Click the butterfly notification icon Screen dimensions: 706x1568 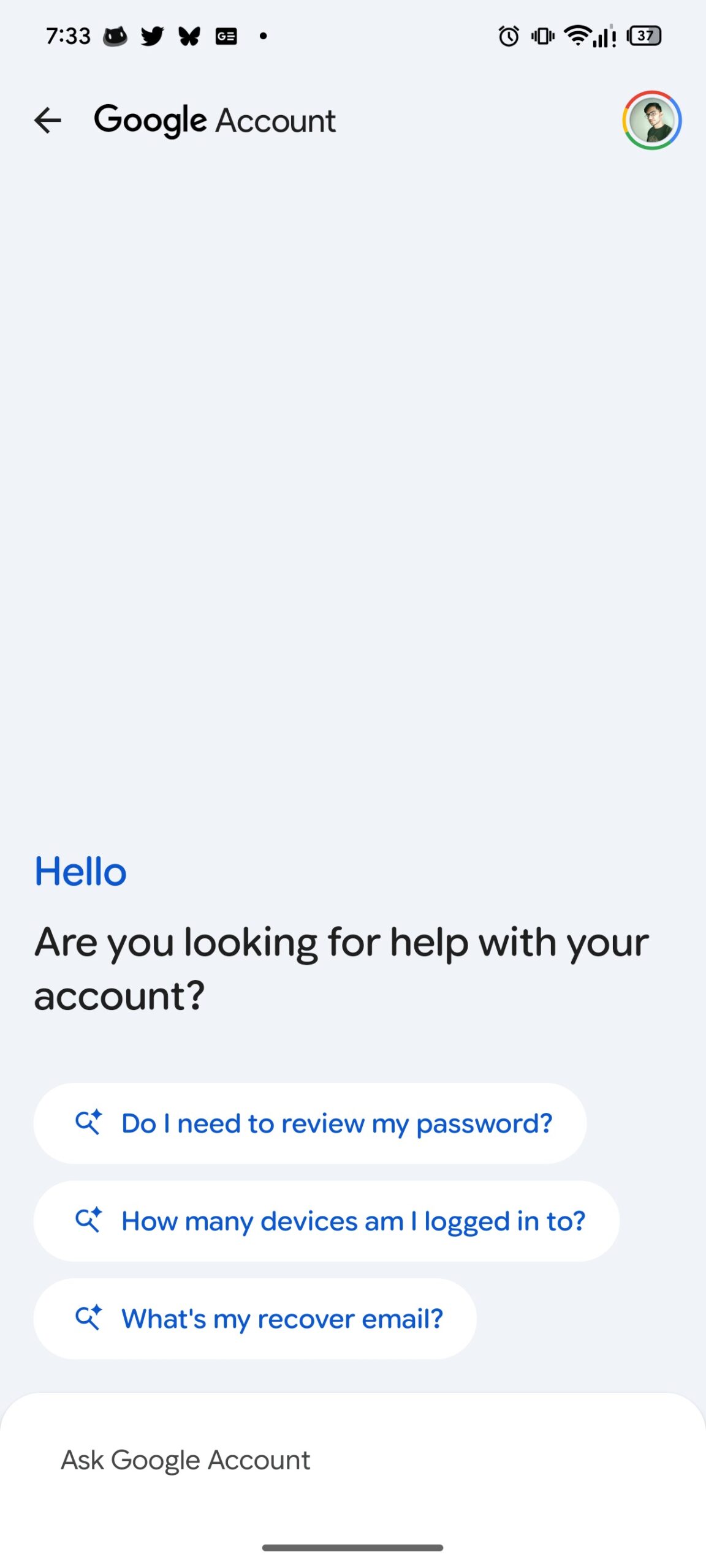[188, 36]
